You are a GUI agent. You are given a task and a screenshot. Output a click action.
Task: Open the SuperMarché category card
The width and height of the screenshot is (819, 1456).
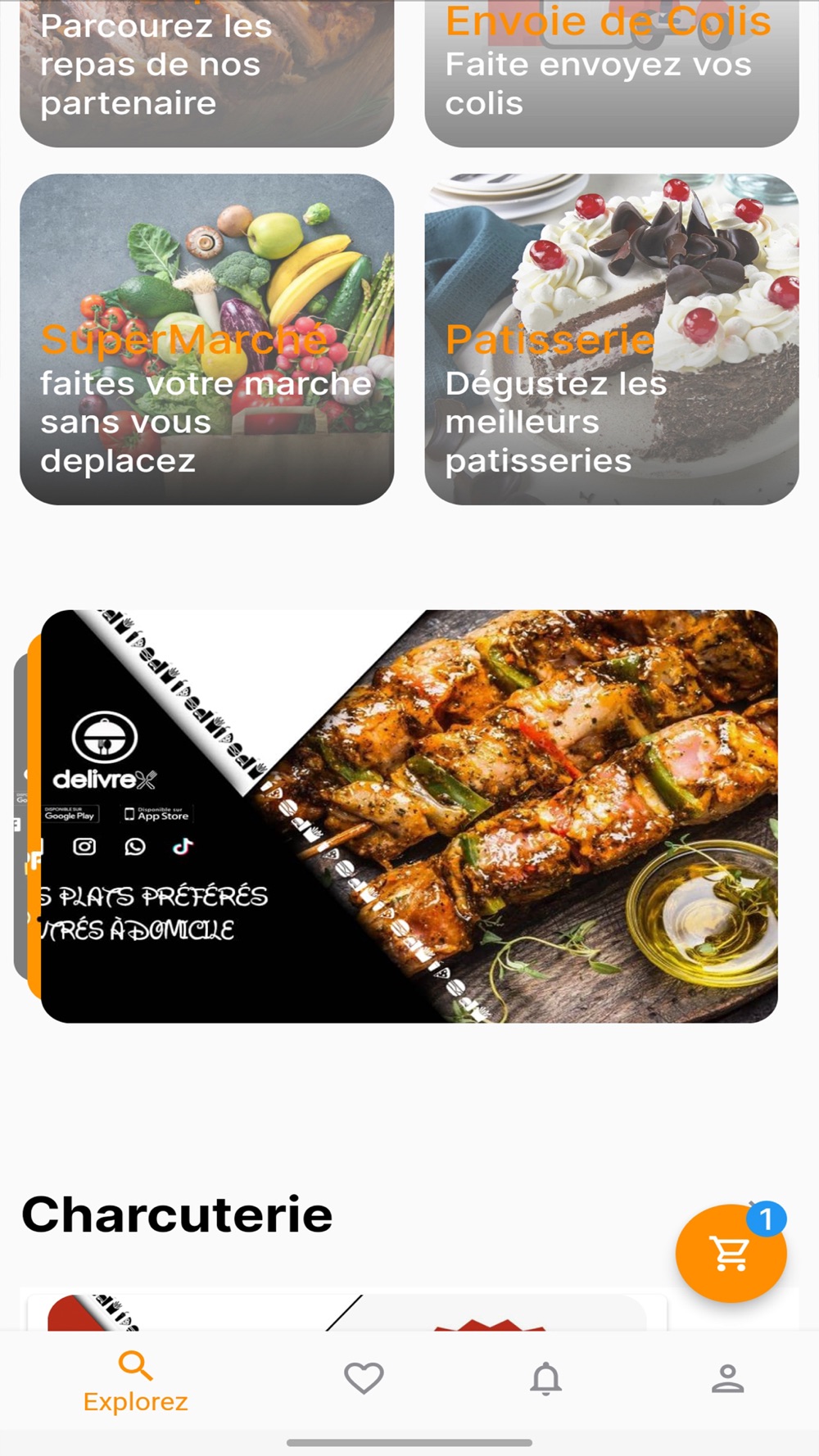click(206, 339)
